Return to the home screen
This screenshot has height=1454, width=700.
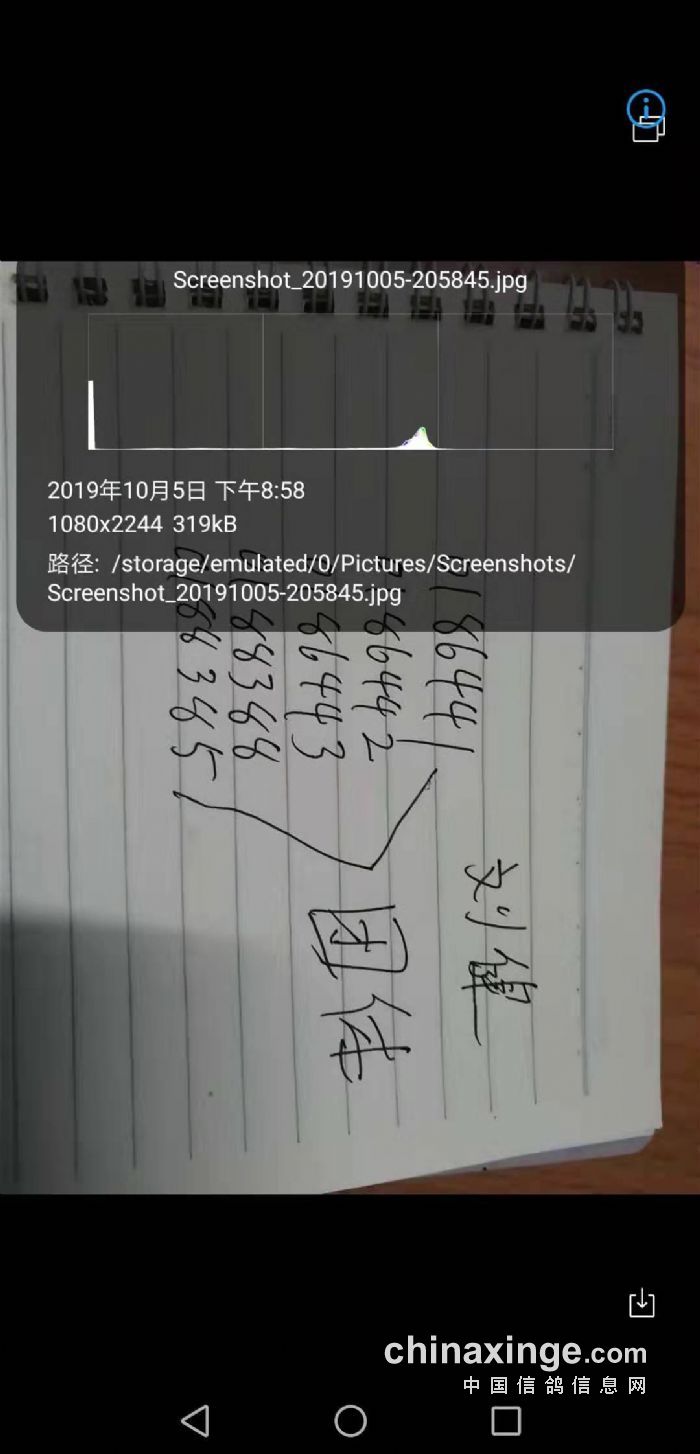(350, 1420)
